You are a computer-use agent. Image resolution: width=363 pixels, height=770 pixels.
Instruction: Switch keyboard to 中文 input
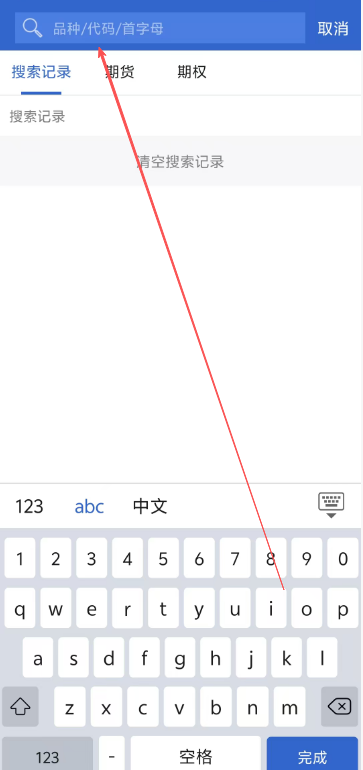click(150, 506)
